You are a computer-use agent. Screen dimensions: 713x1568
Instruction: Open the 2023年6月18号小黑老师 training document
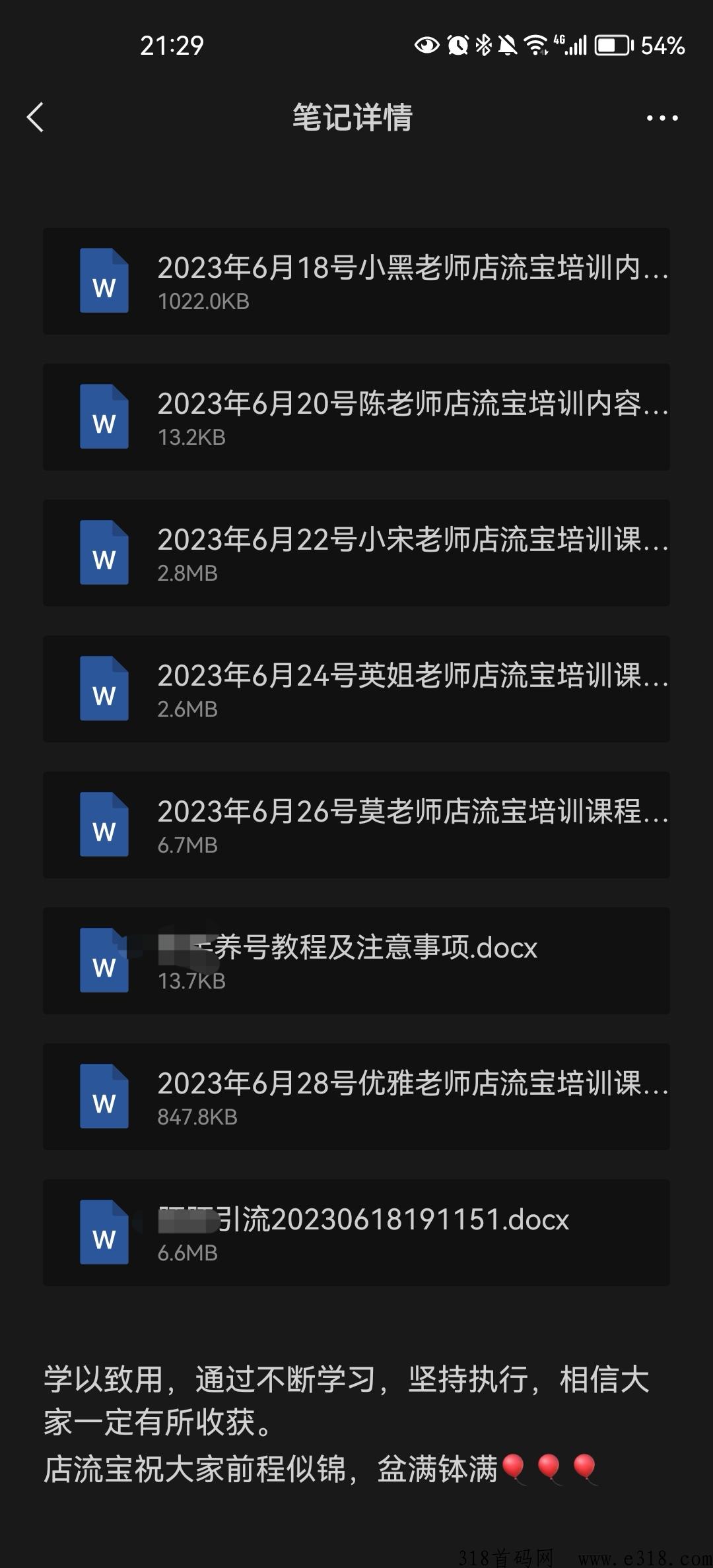(x=356, y=281)
